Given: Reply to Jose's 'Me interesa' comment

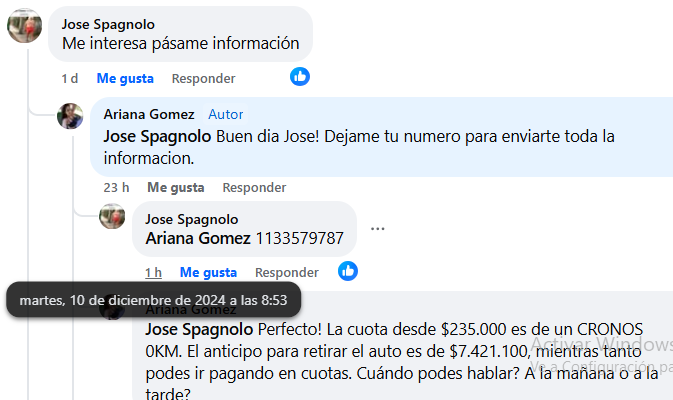Looking at the screenshot, I should pyautogui.click(x=203, y=78).
